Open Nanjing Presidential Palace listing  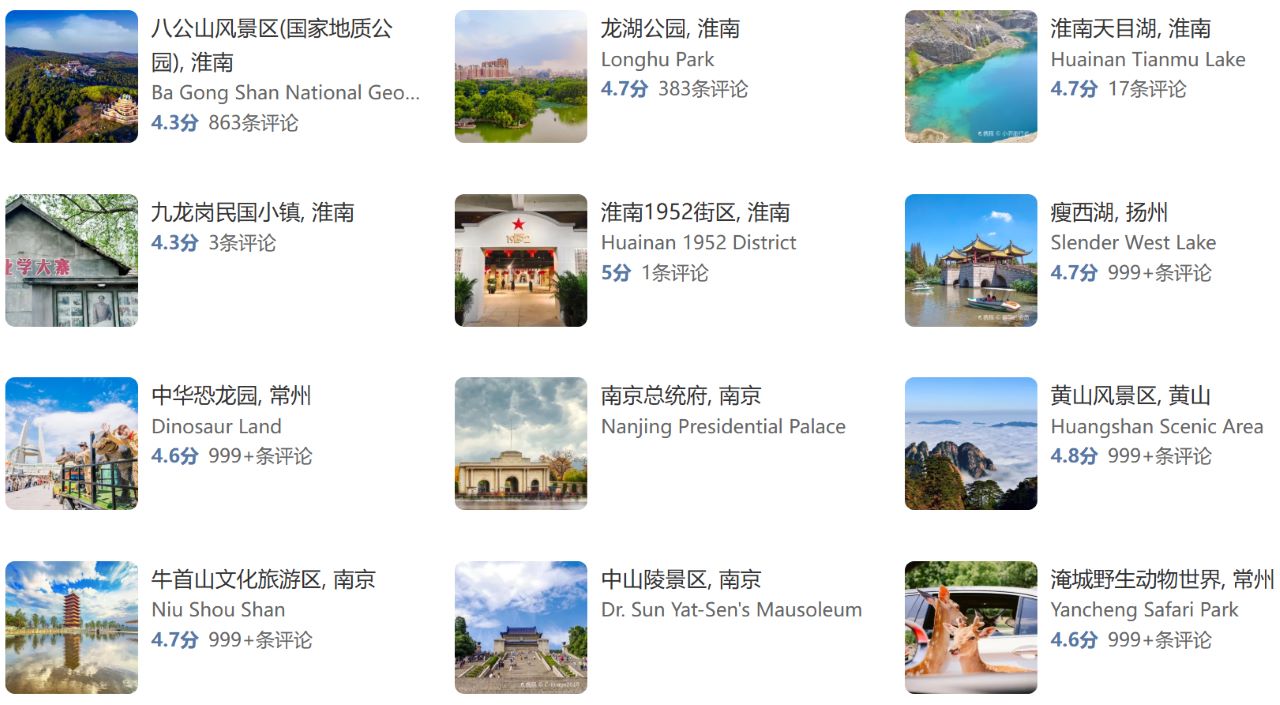[681, 396]
